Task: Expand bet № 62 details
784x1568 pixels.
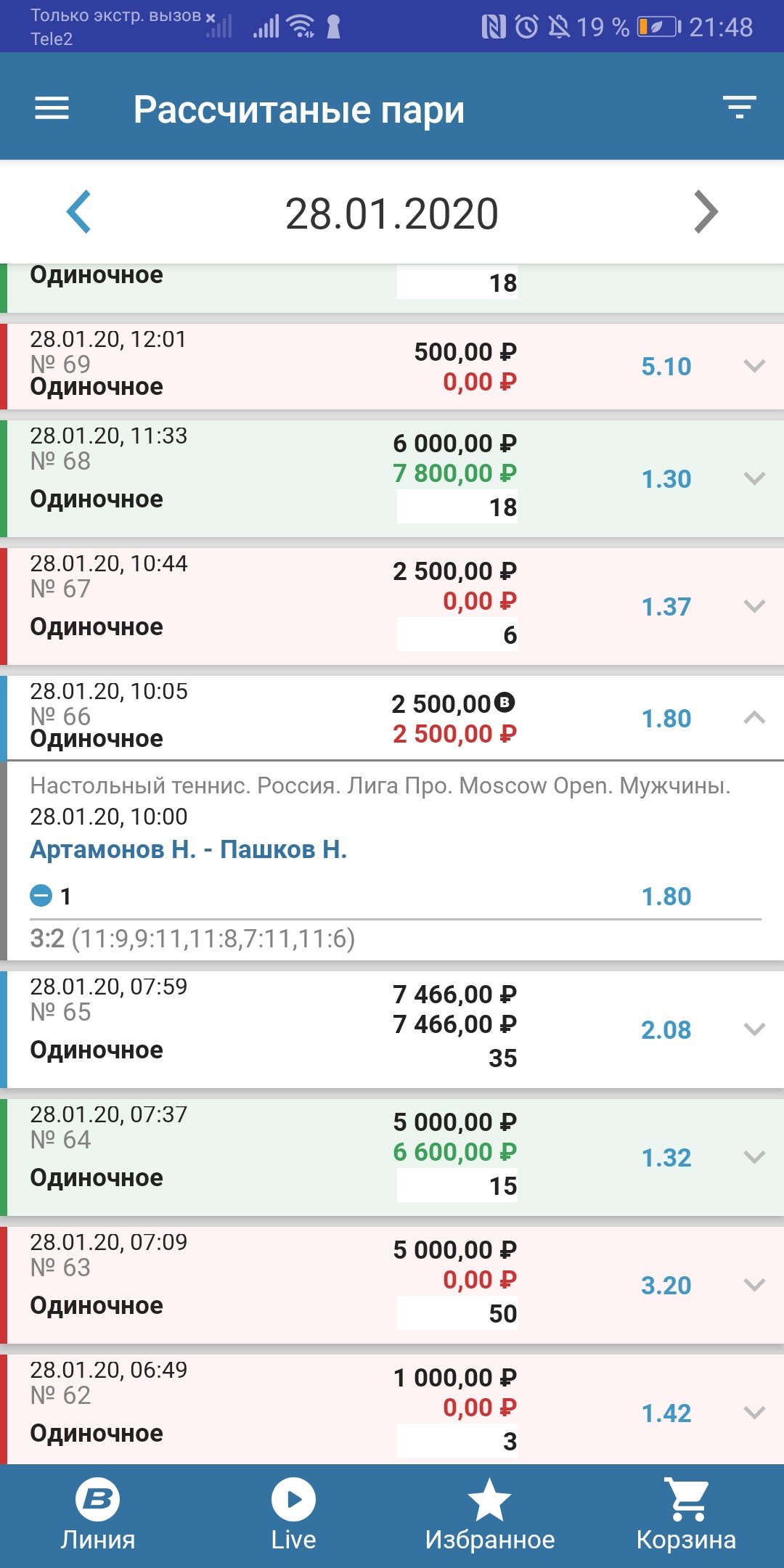Action: click(x=755, y=1413)
